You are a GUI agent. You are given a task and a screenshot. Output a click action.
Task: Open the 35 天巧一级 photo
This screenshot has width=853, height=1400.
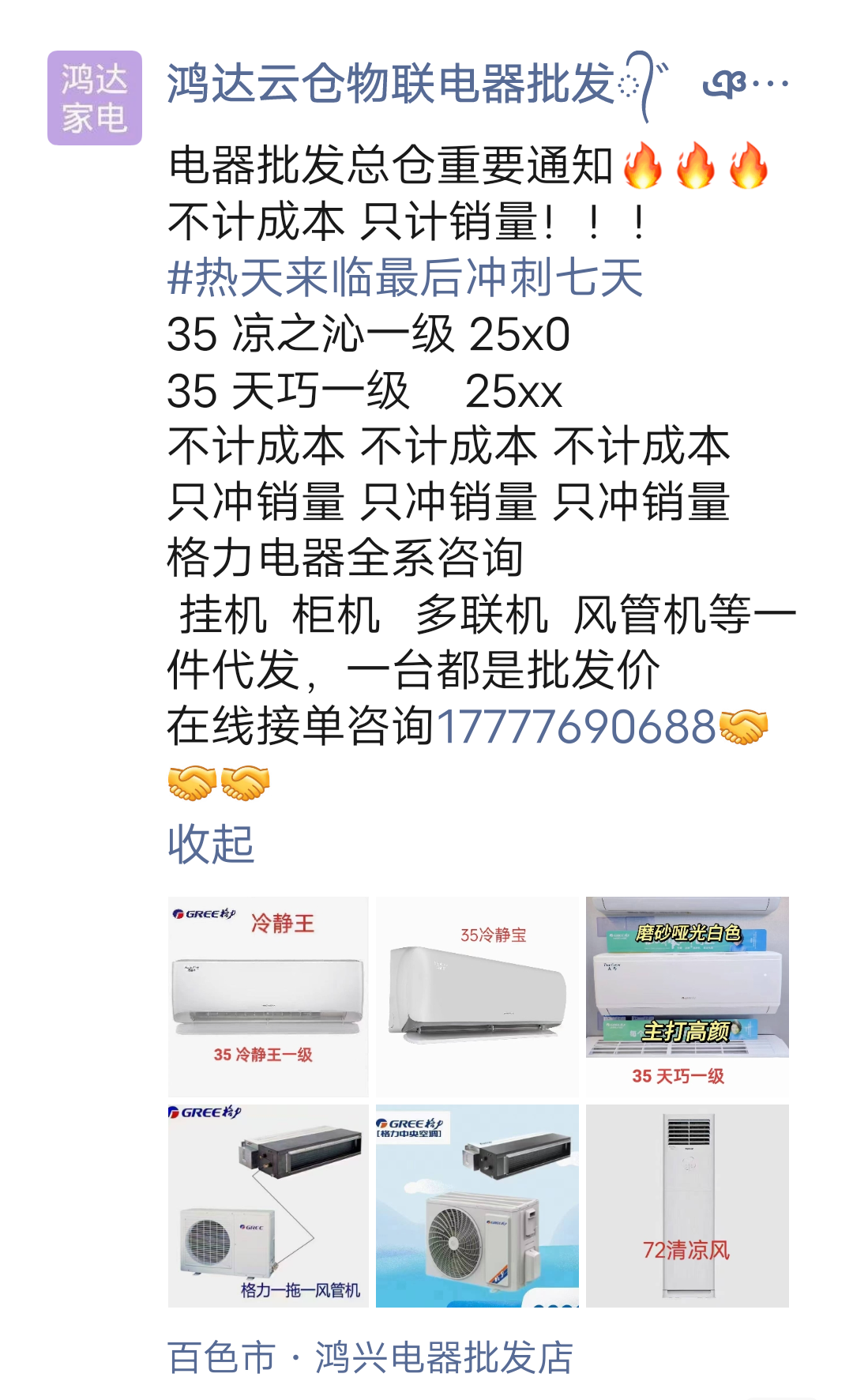[x=687, y=996]
